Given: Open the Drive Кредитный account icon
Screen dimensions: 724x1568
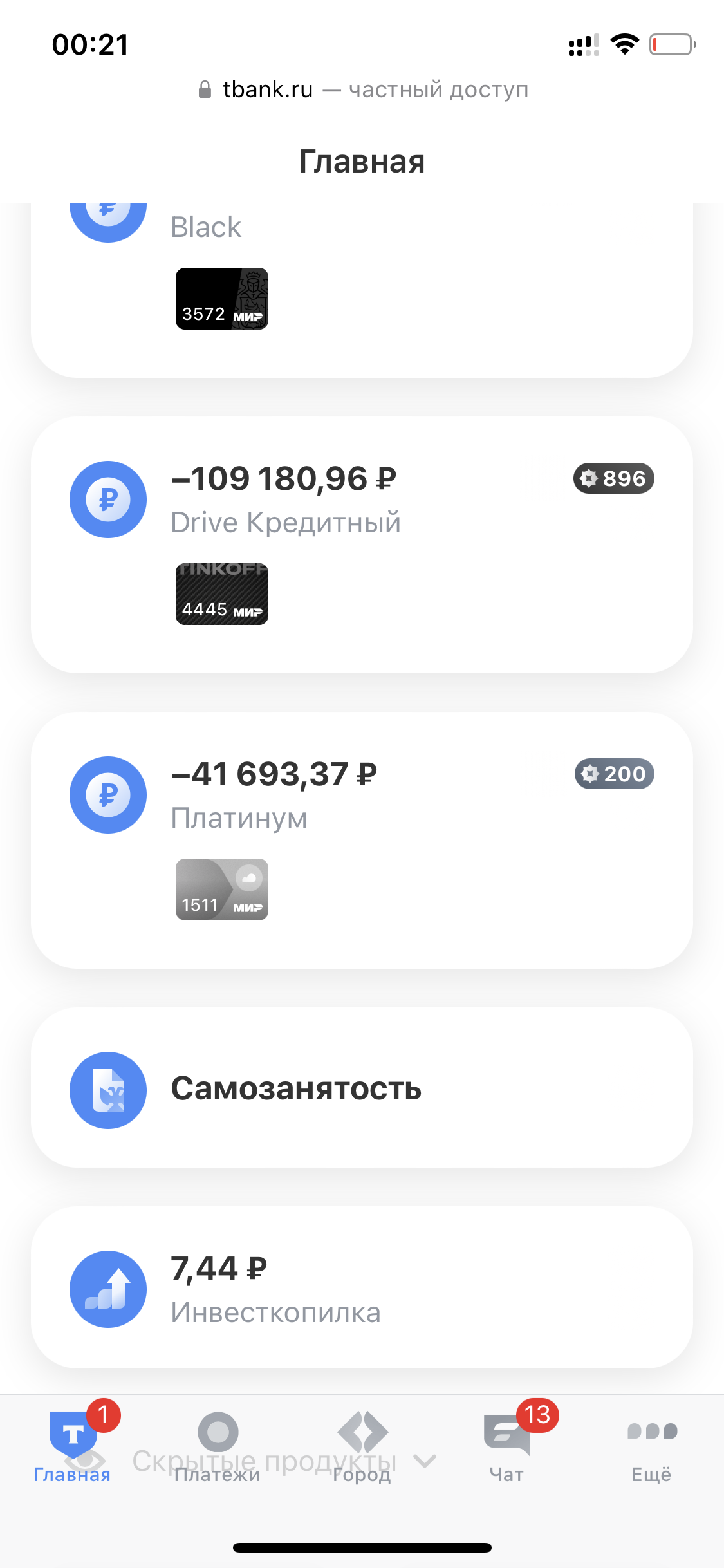Looking at the screenshot, I should click(107, 499).
